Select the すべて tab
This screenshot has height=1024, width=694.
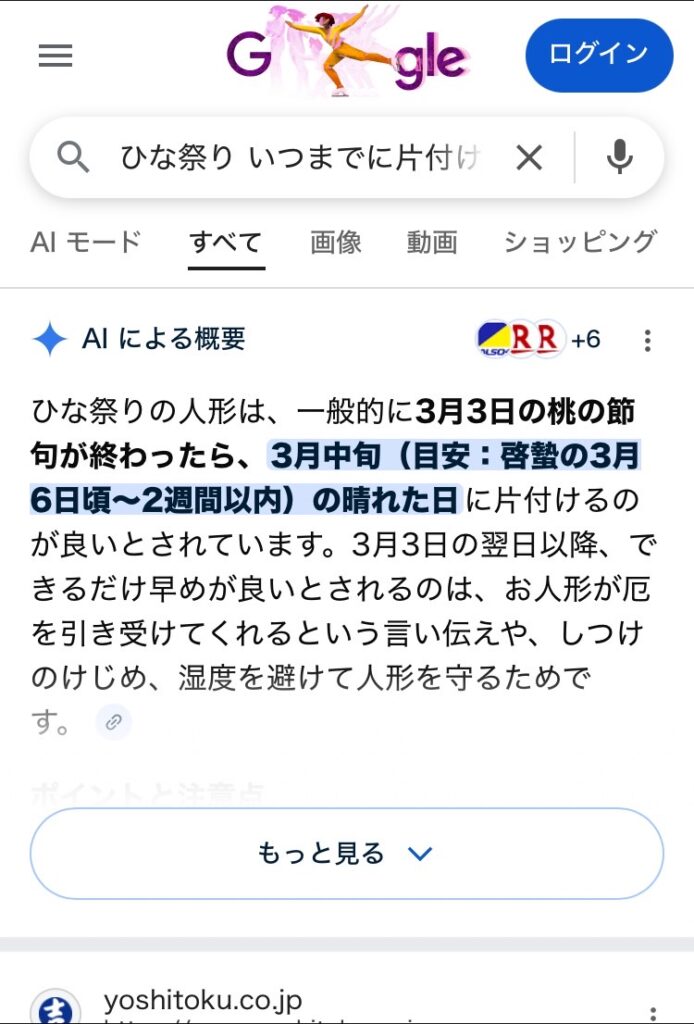coord(226,242)
